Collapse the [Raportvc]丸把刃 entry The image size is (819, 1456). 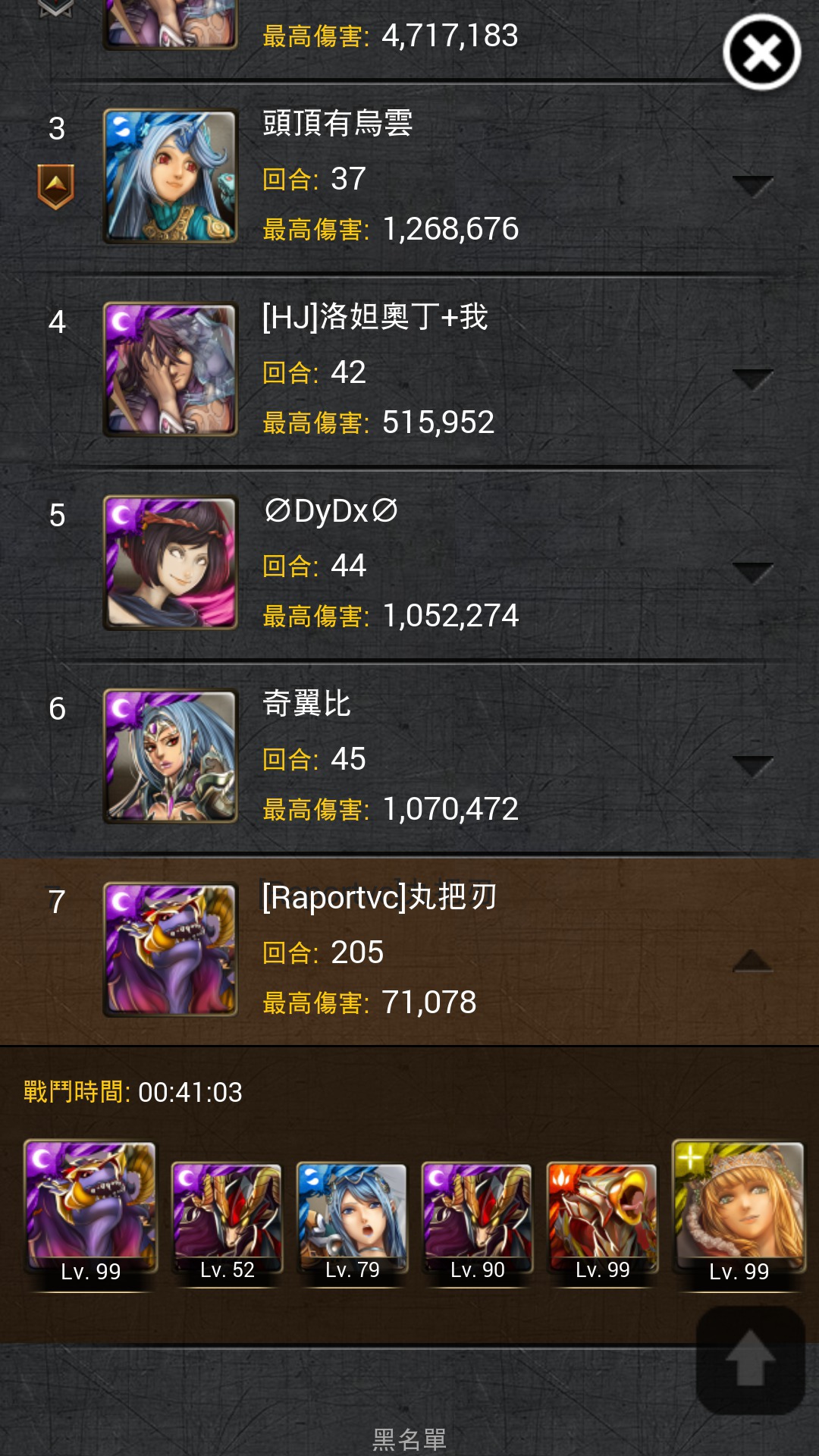click(753, 960)
